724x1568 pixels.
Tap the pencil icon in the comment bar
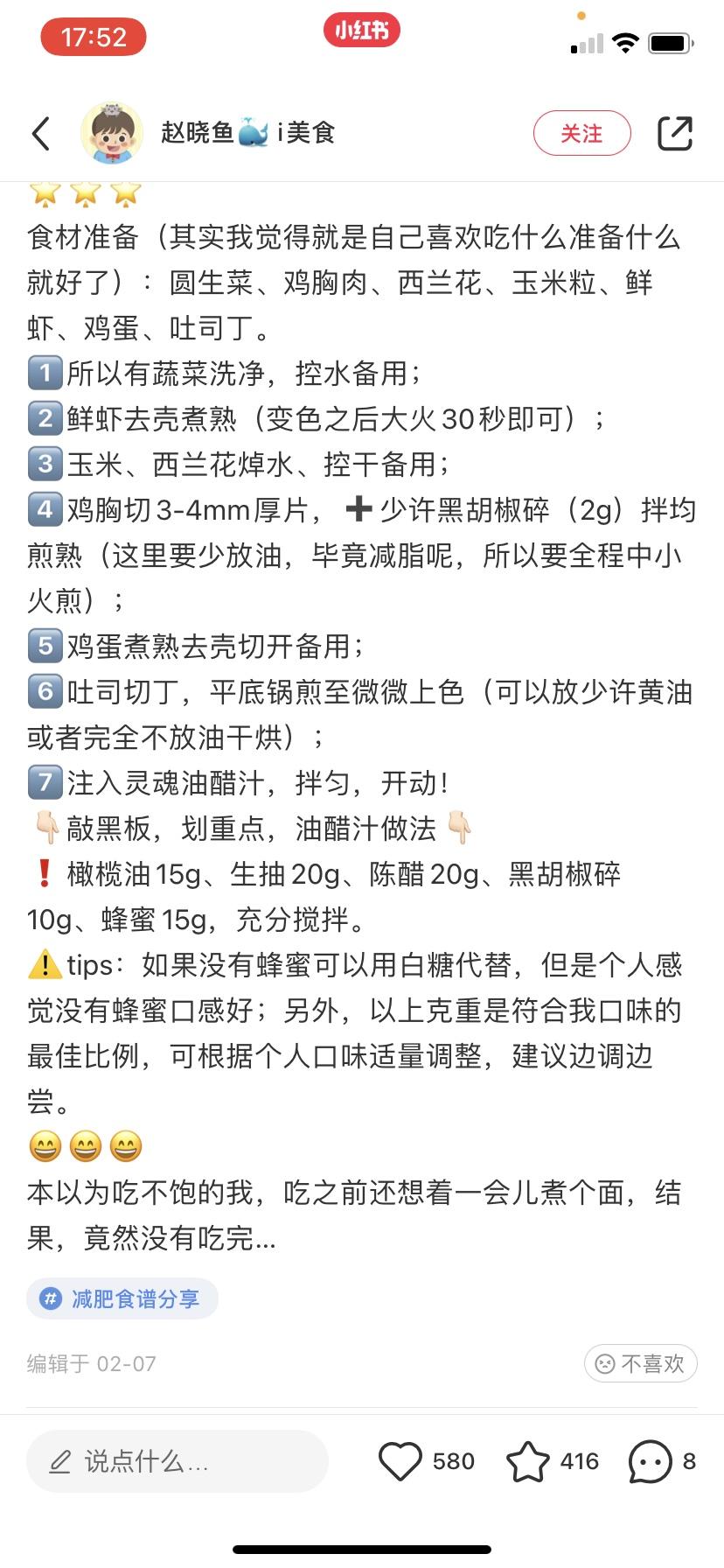[58, 1460]
